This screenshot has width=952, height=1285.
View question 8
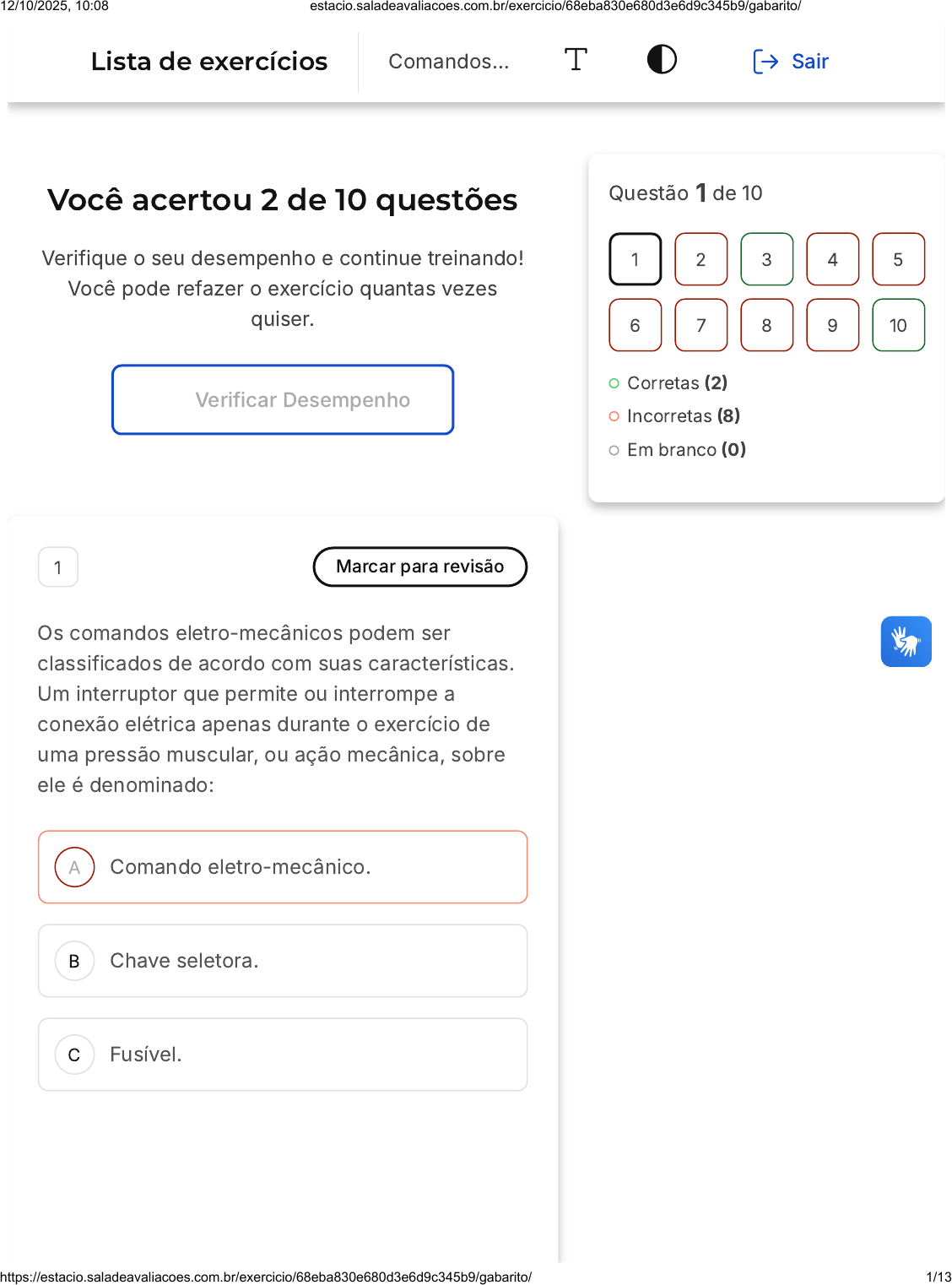766,325
